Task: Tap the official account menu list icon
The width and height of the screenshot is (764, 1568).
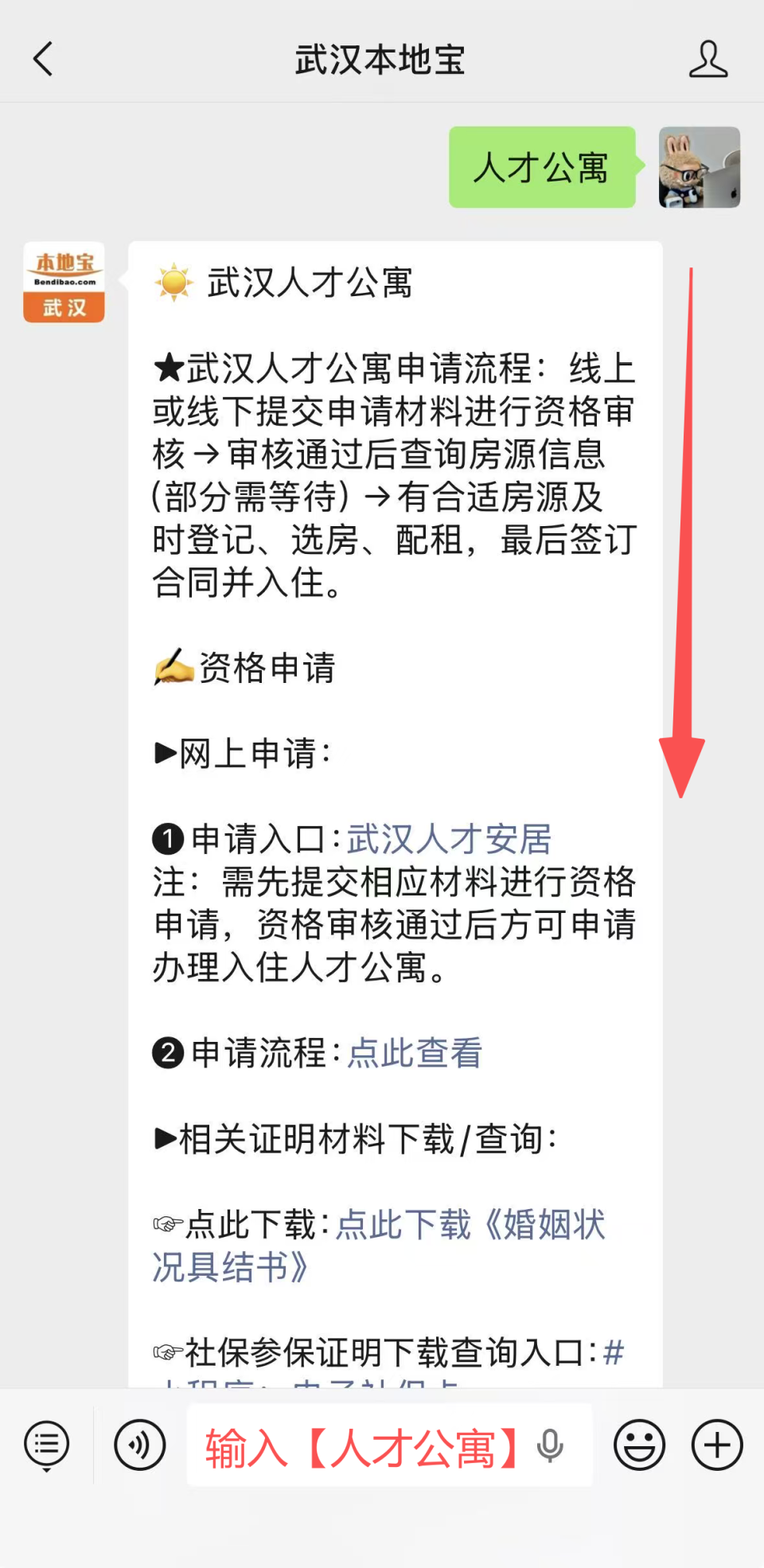Action: [x=45, y=1445]
